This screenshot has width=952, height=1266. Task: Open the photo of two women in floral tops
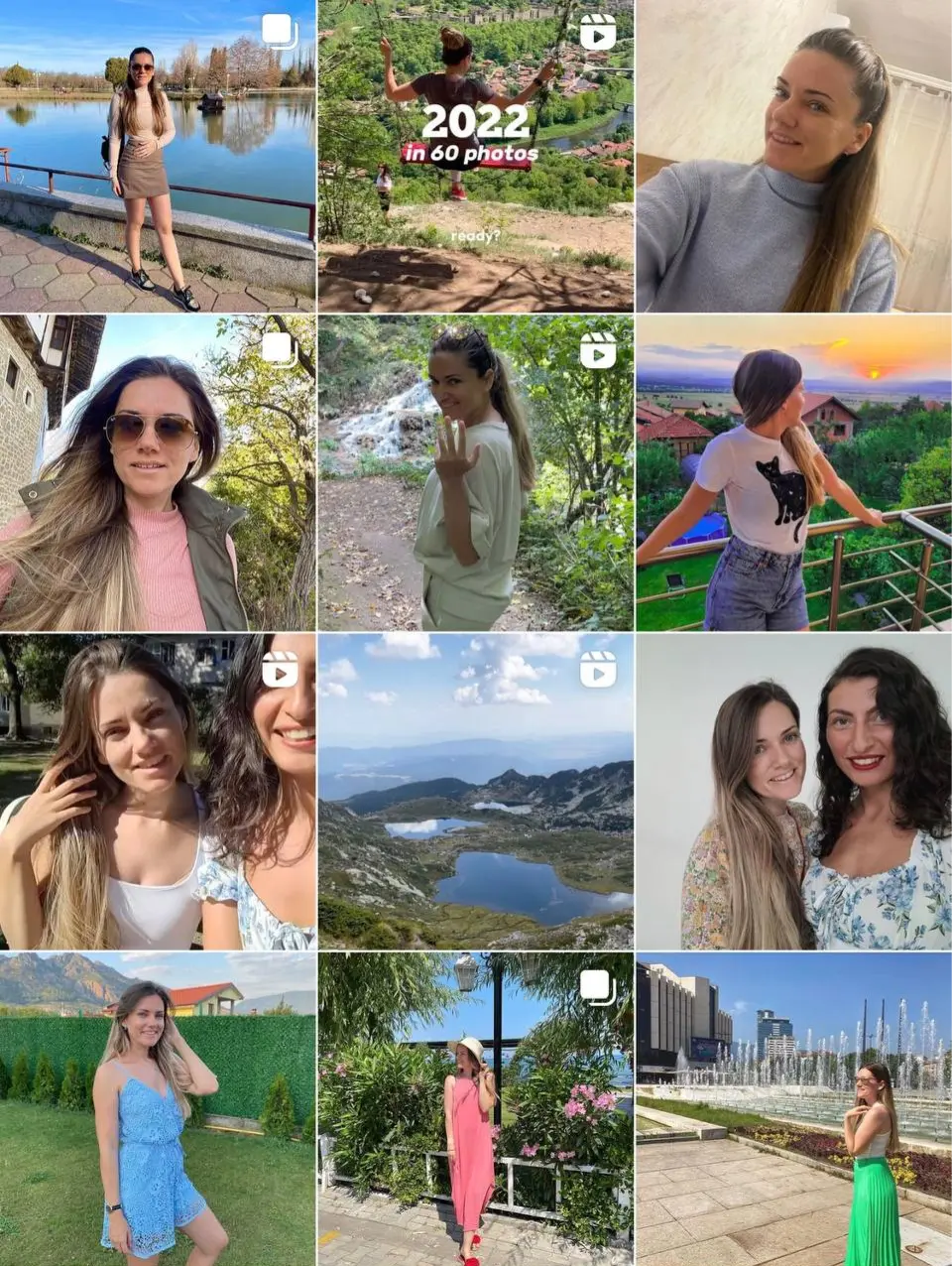(793, 792)
